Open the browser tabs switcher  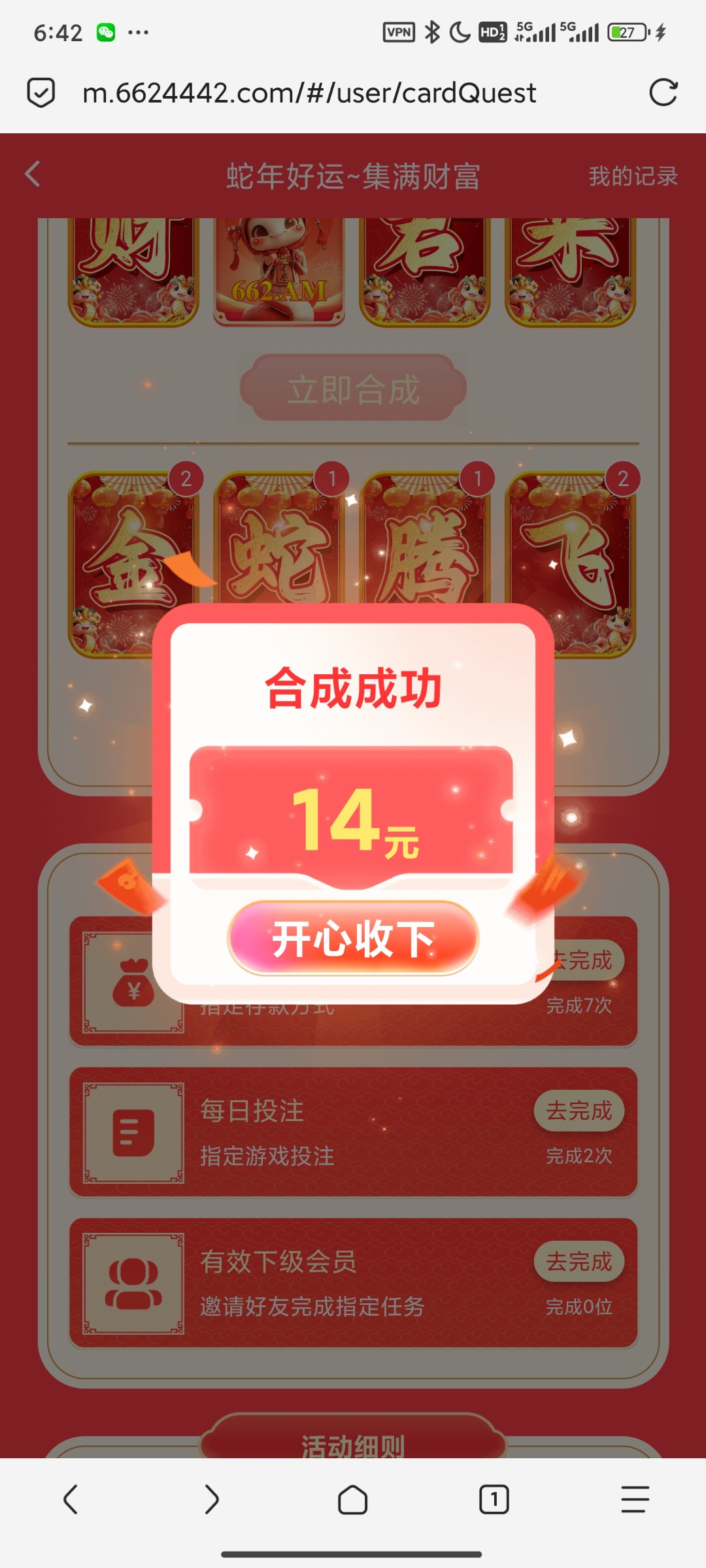(x=494, y=1499)
